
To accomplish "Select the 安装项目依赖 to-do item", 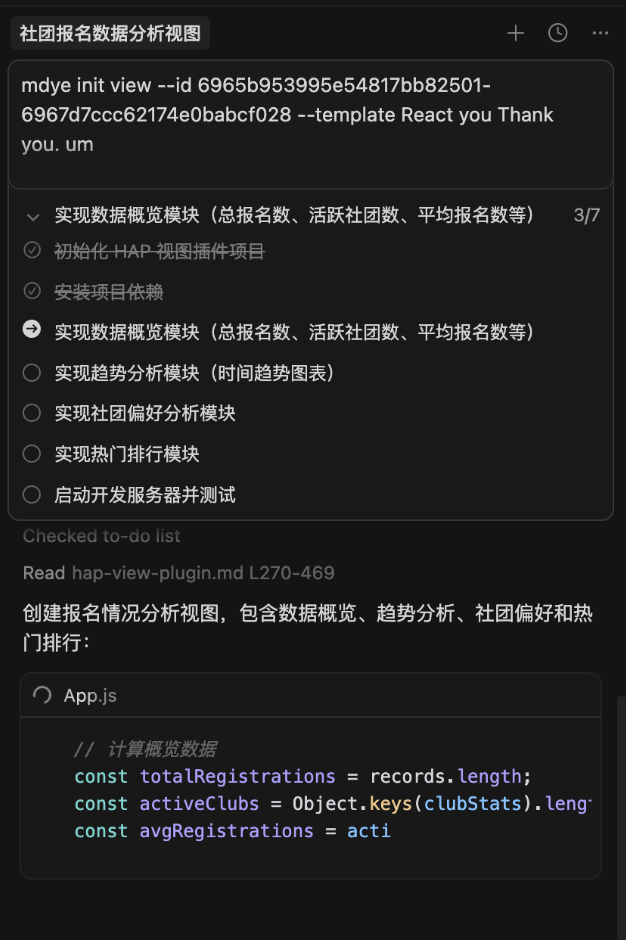I will (109, 292).
